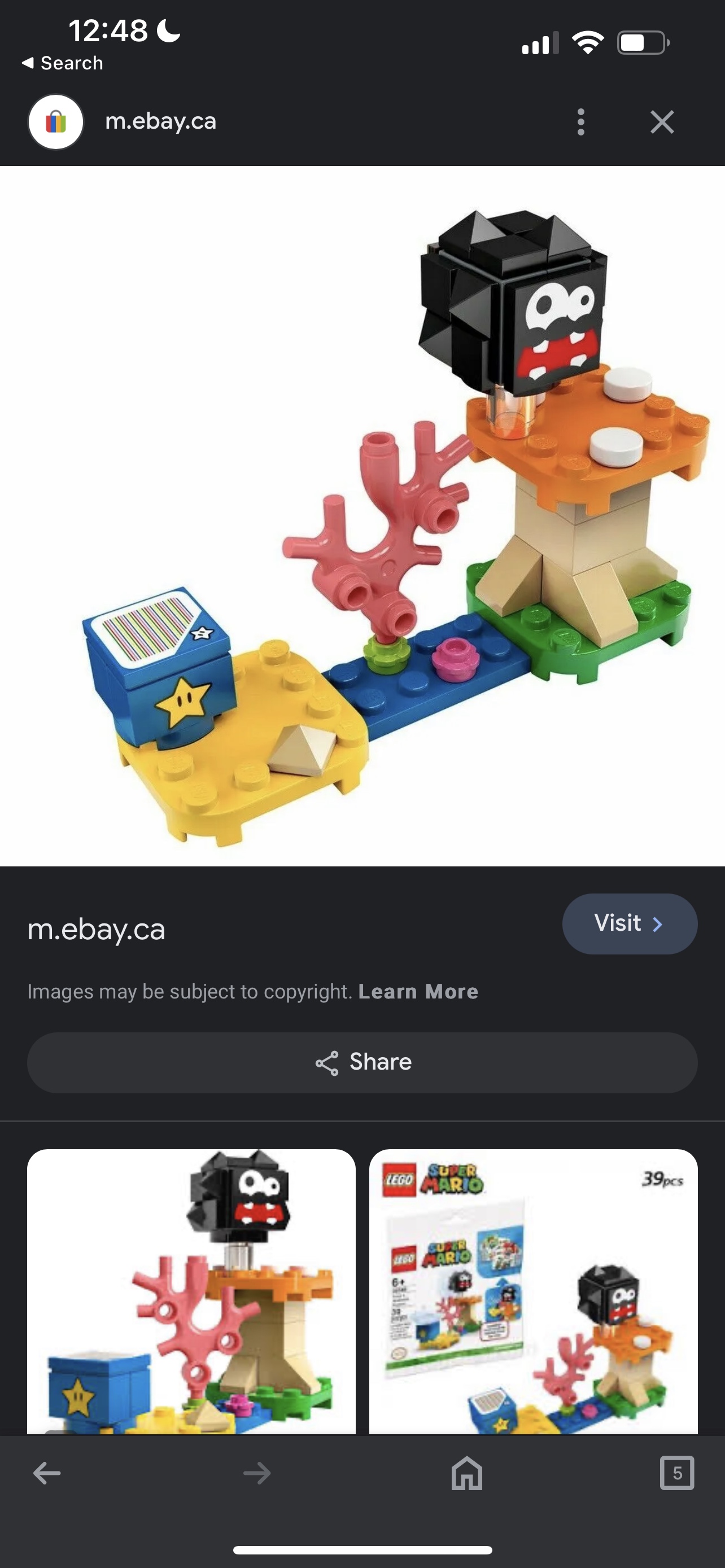Tap the m.ebay.ca source link
Screen dimensions: 725x1568
coord(96,930)
